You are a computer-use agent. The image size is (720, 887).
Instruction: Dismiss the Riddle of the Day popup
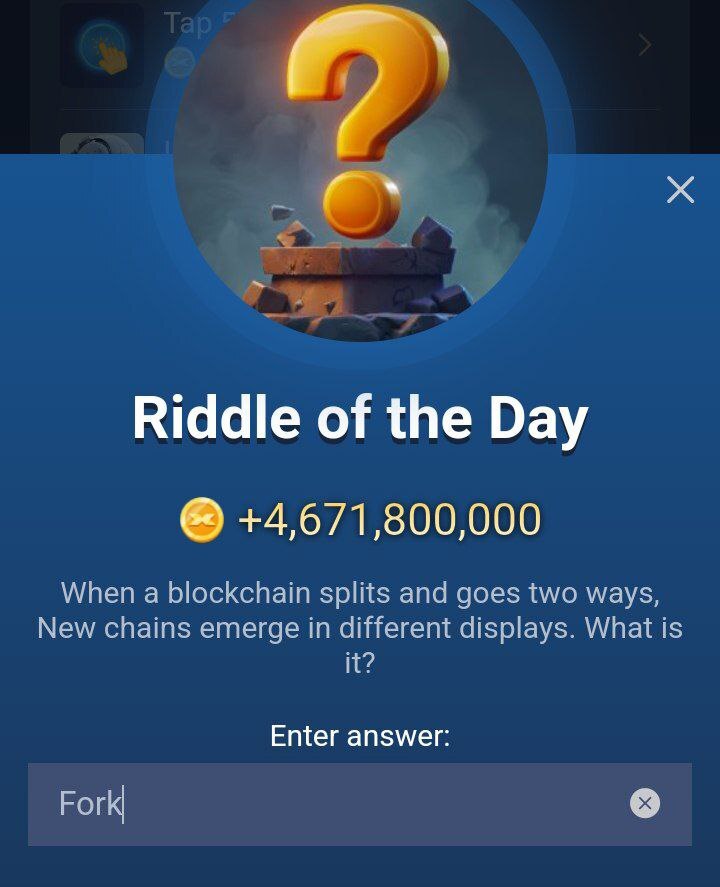click(680, 189)
